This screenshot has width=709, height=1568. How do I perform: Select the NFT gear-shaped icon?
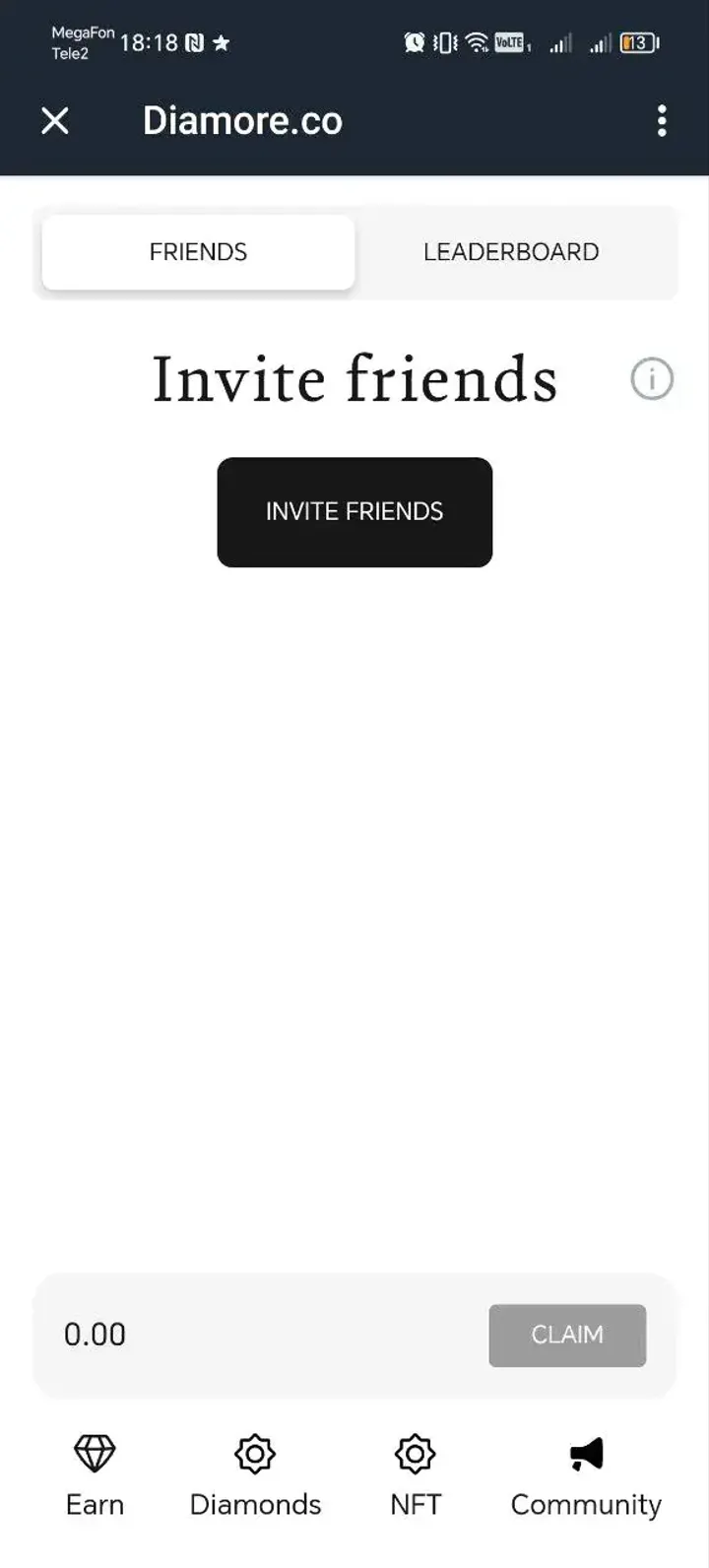[x=414, y=1454]
